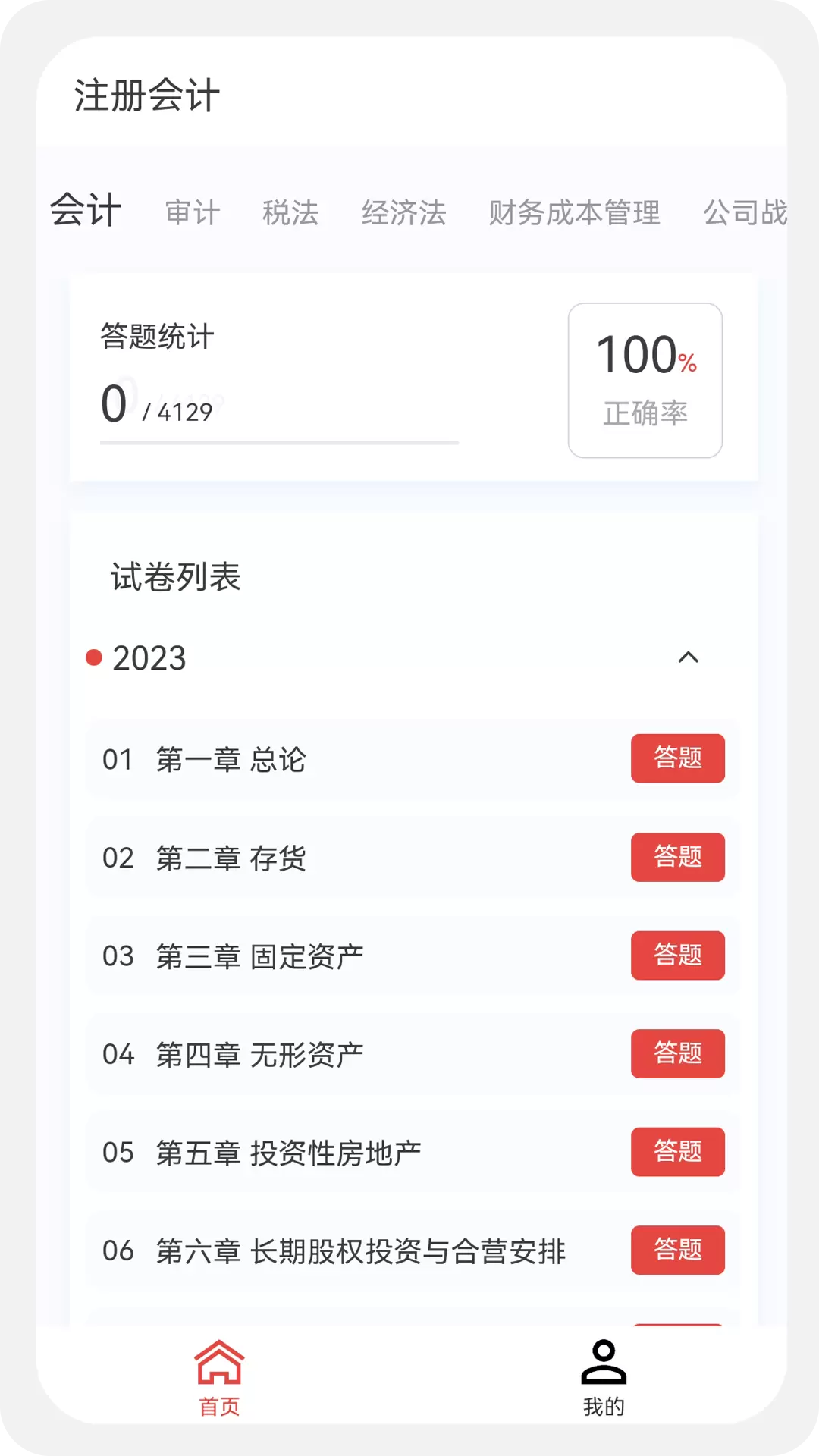
Task: Collapse the 2023 exam list
Action: tap(688, 657)
